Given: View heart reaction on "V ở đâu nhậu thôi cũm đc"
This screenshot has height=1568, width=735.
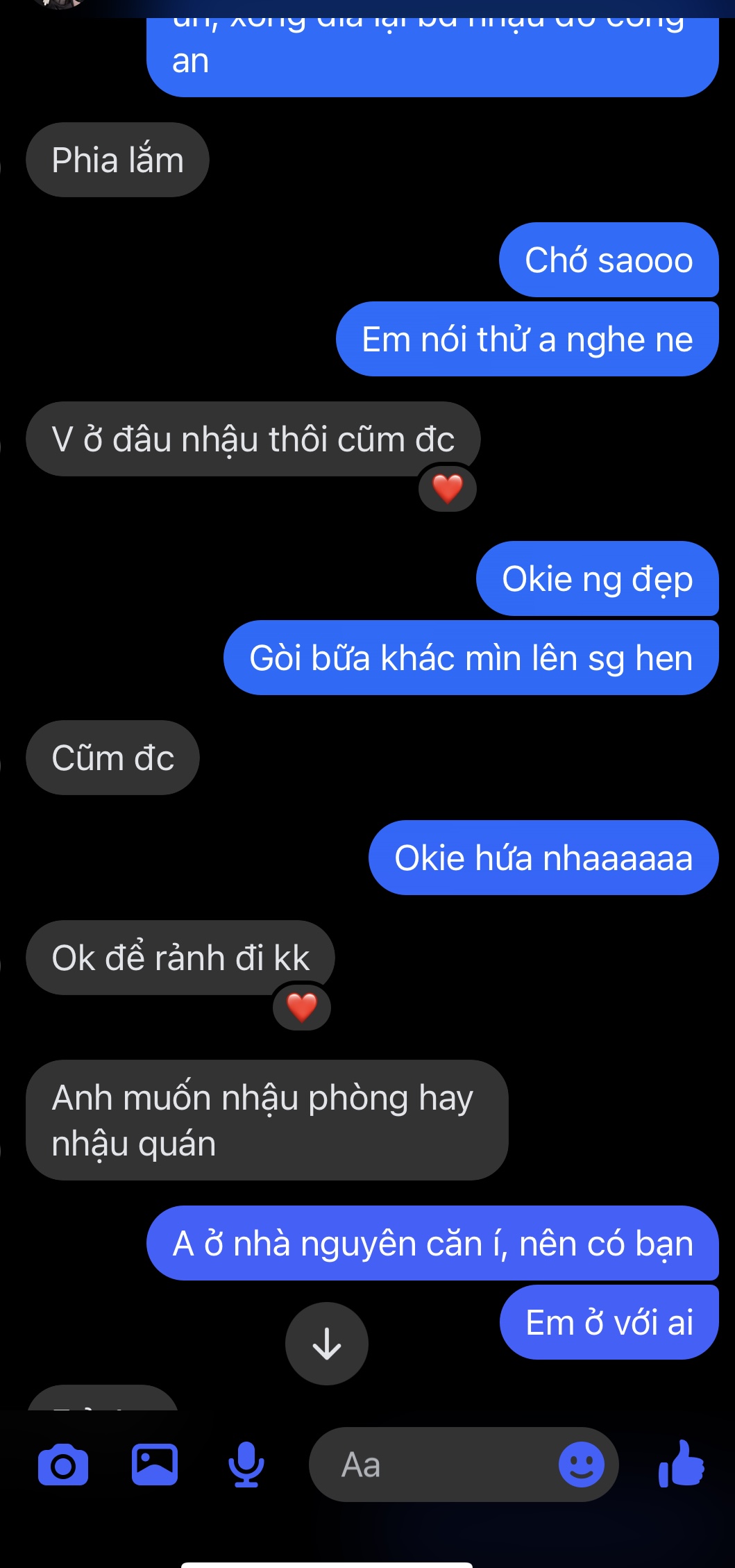Looking at the screenshot, I should click(x=448, y=489).
